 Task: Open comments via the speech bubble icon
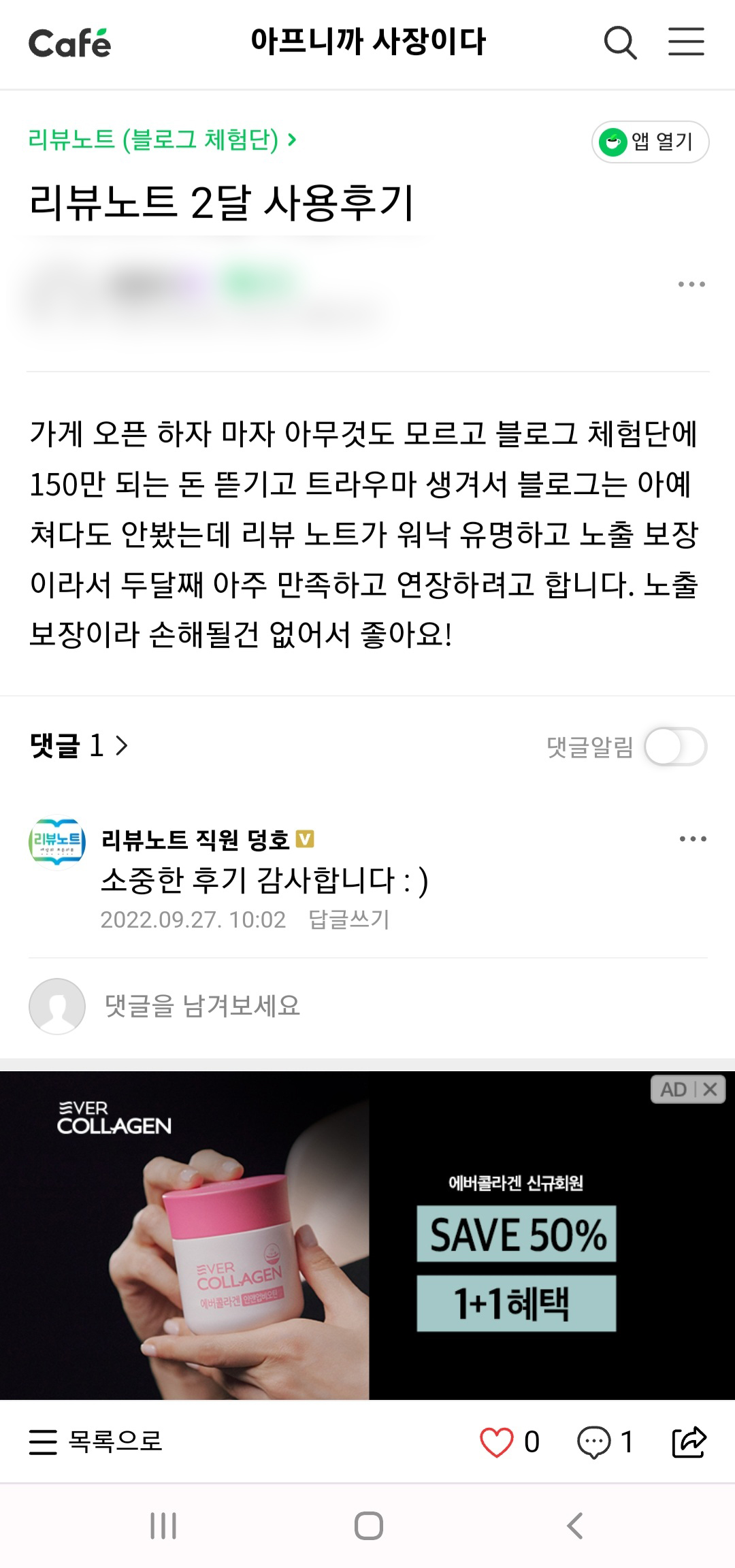594,1442
